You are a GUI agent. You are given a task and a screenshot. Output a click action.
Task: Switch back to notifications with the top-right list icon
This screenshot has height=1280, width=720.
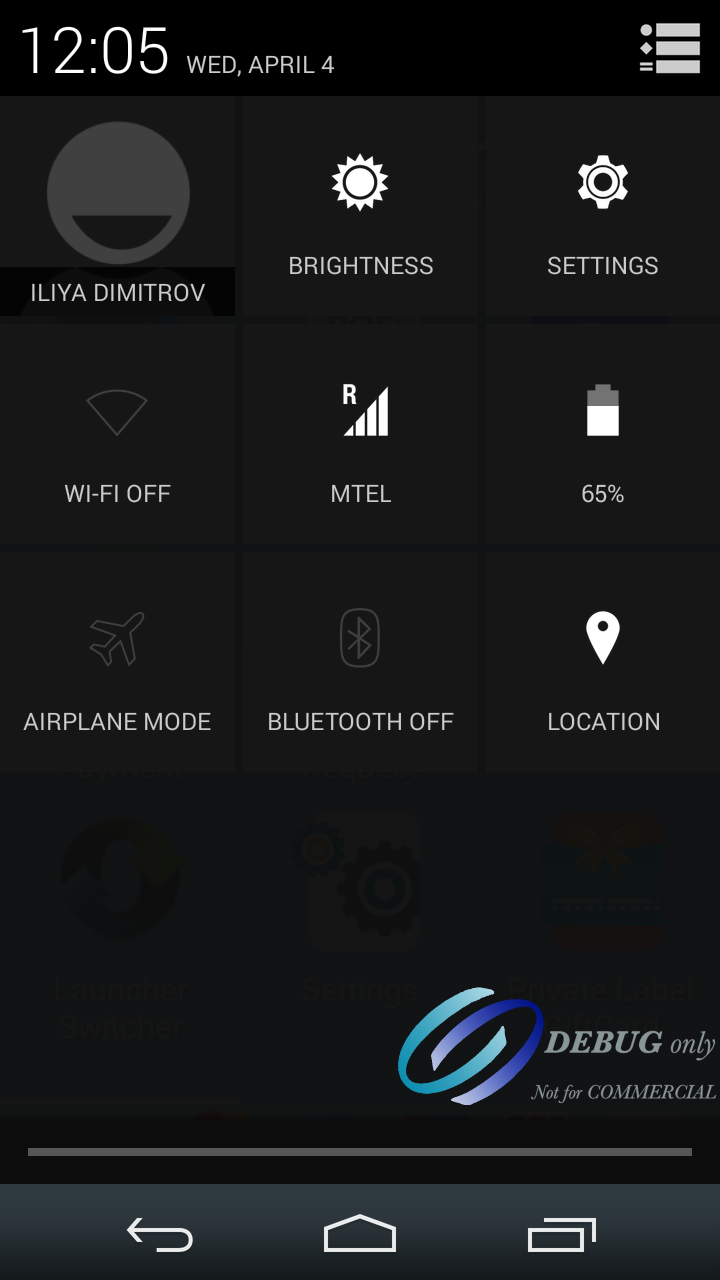point(670,48)
